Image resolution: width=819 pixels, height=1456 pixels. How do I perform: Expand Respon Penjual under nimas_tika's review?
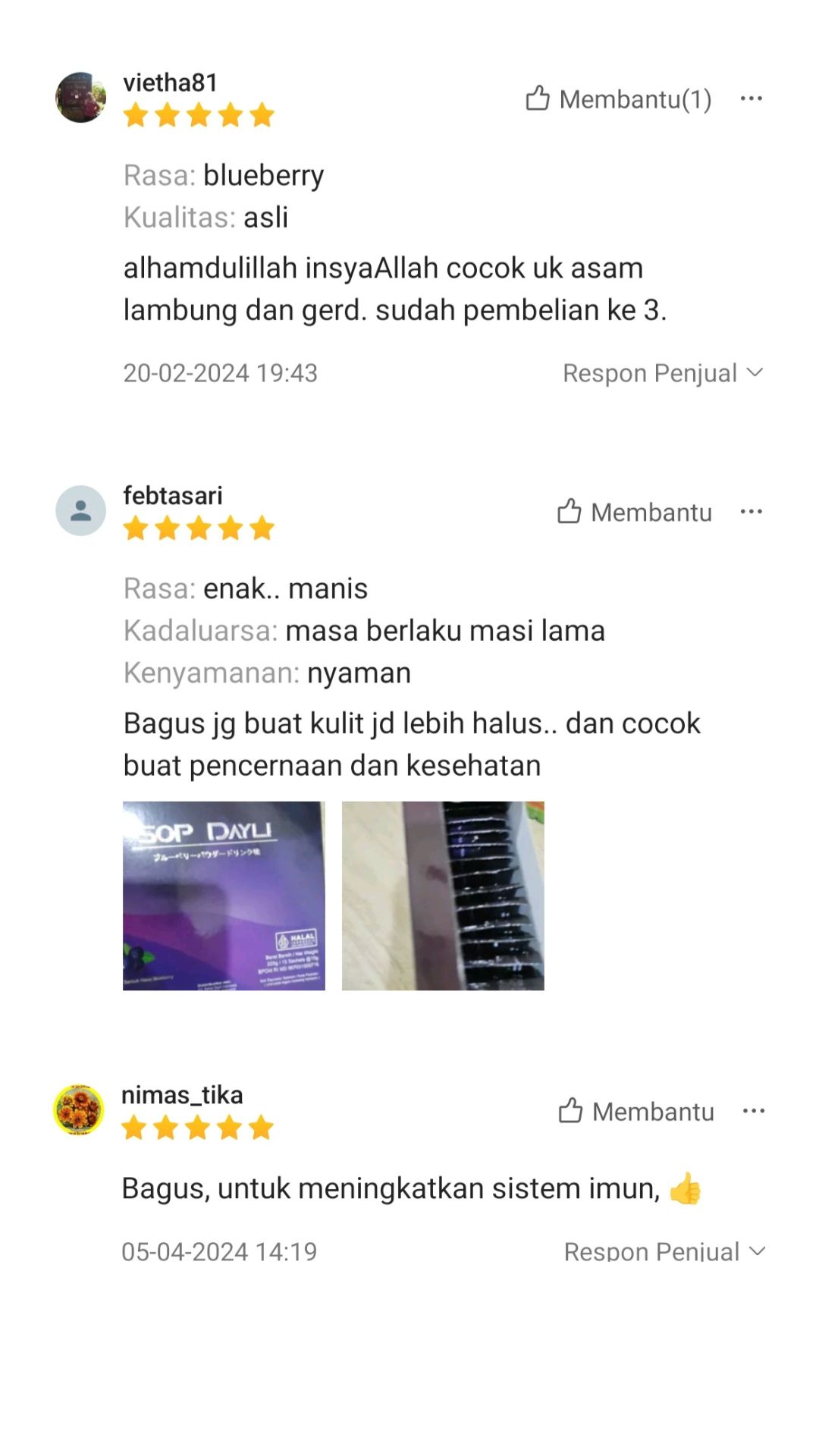[x=664, y=1251]
